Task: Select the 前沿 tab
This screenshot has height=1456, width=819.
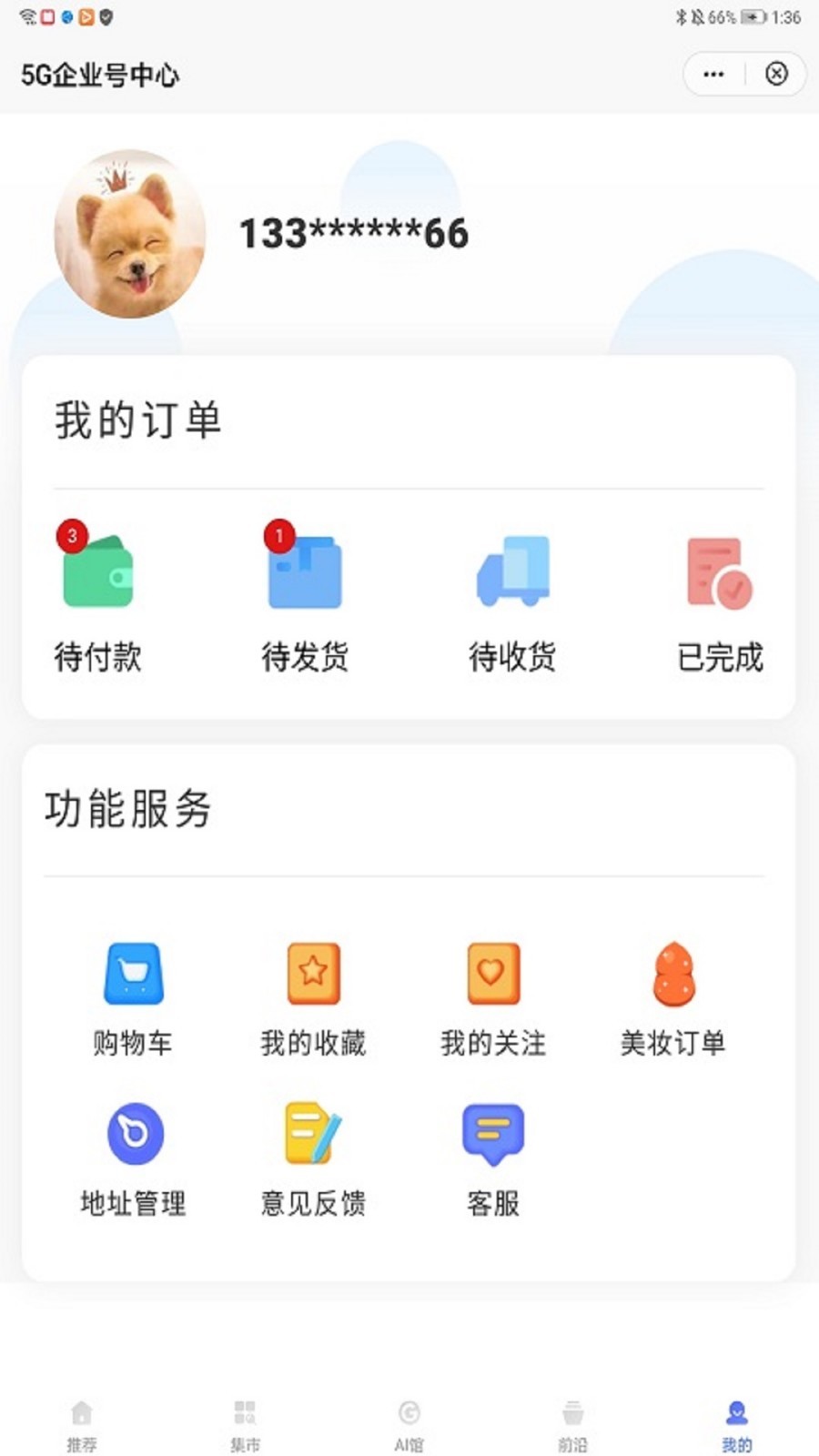Action: [x=573, y=1425]
